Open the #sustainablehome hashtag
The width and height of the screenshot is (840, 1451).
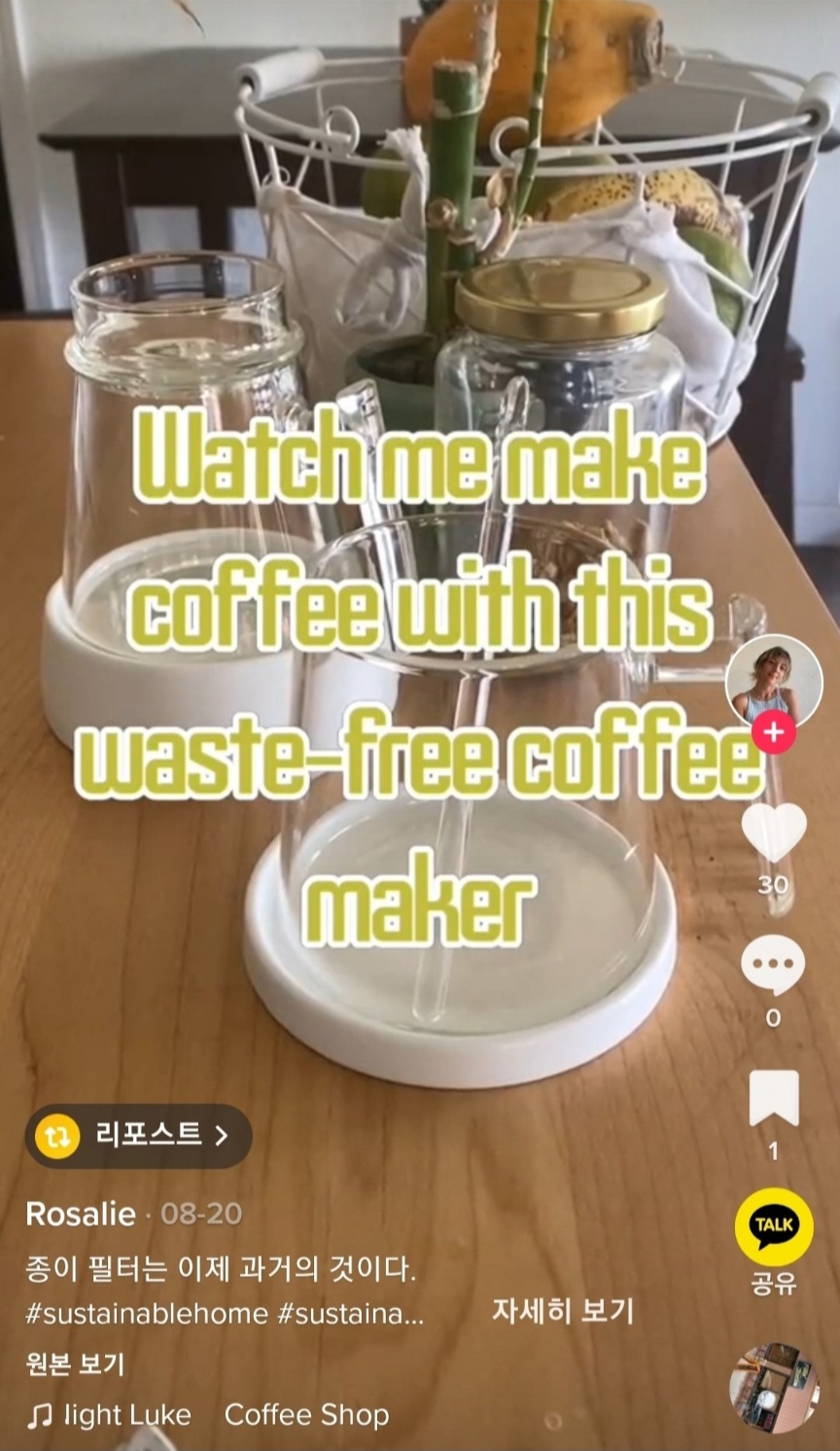pos(147,1314)
